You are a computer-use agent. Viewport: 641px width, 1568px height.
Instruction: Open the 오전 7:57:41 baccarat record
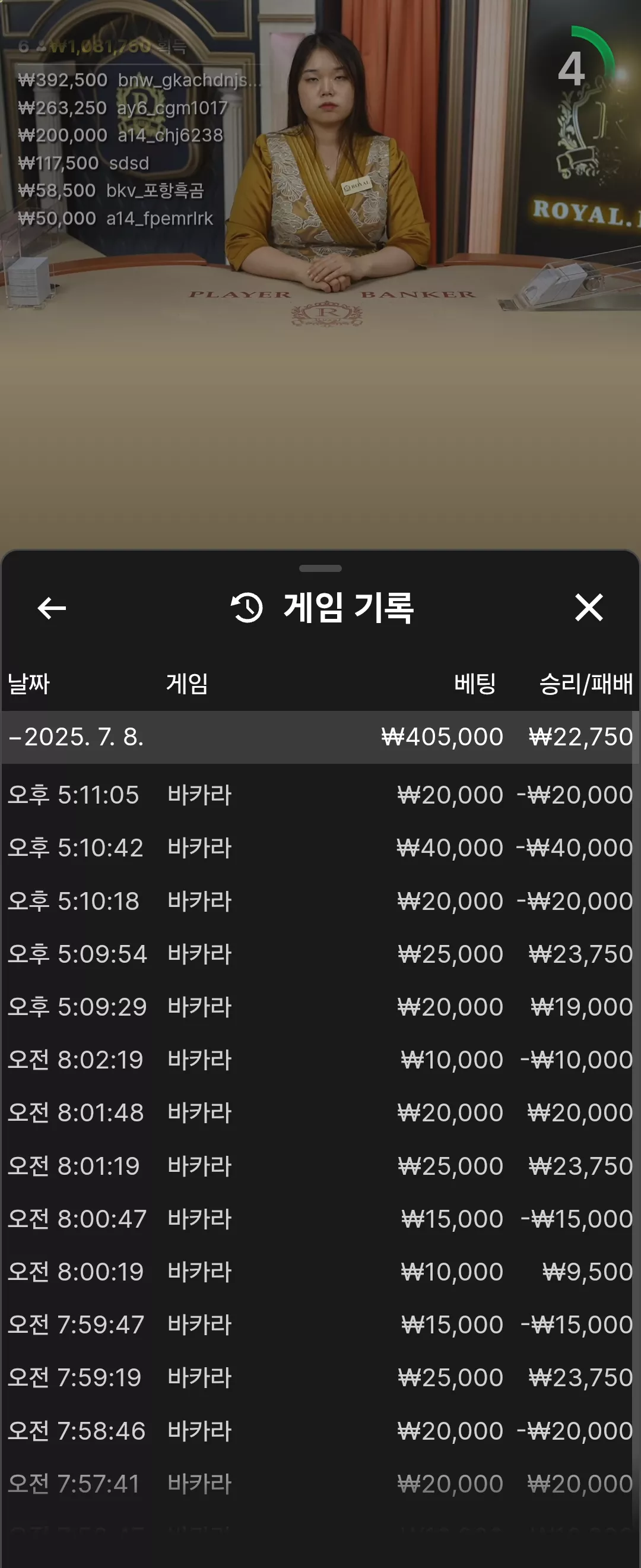320,1484
